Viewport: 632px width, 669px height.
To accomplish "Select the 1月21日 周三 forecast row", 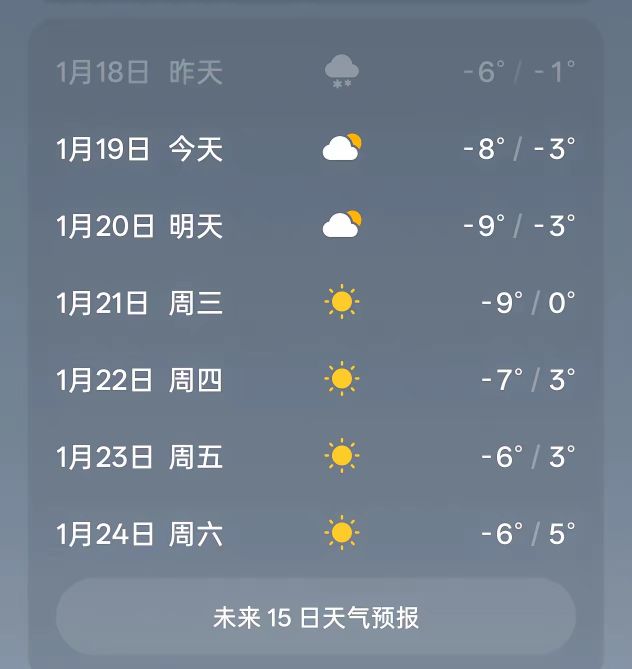I will (x=316, y=303).
